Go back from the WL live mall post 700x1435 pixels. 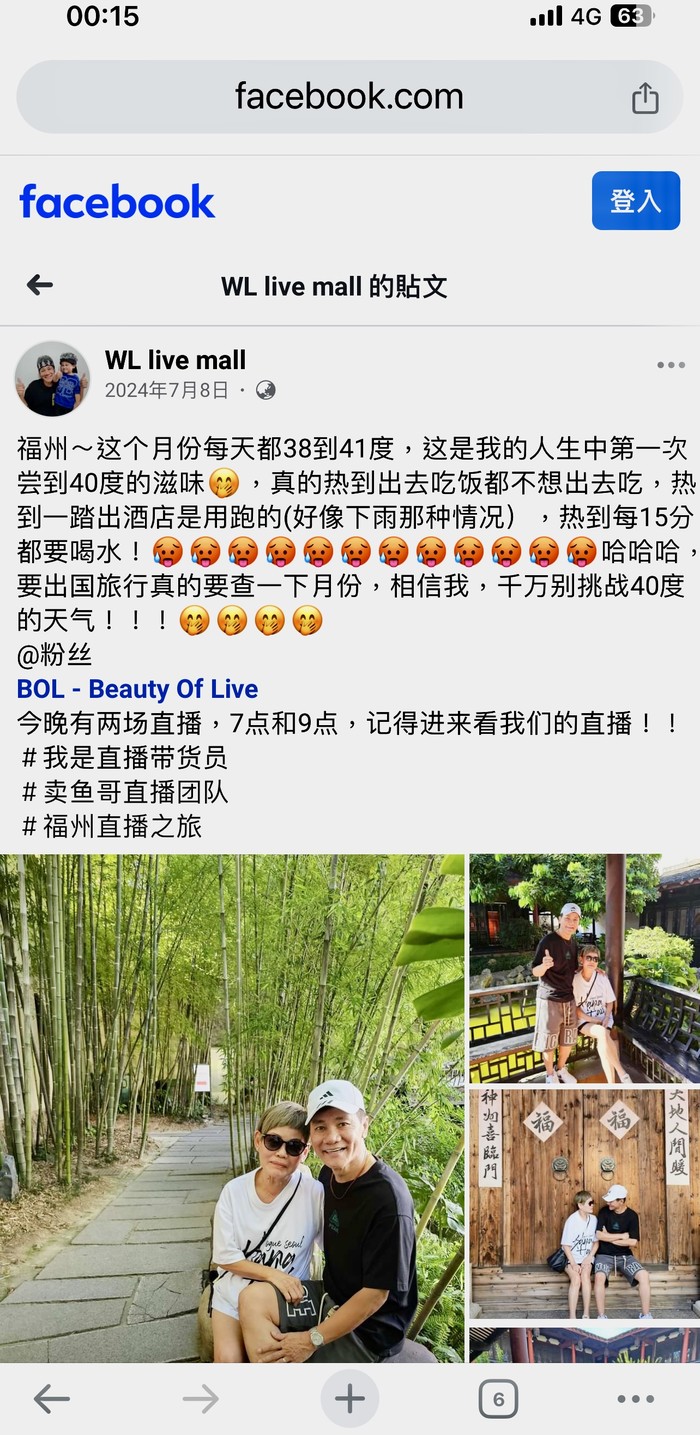pos(40,285)
